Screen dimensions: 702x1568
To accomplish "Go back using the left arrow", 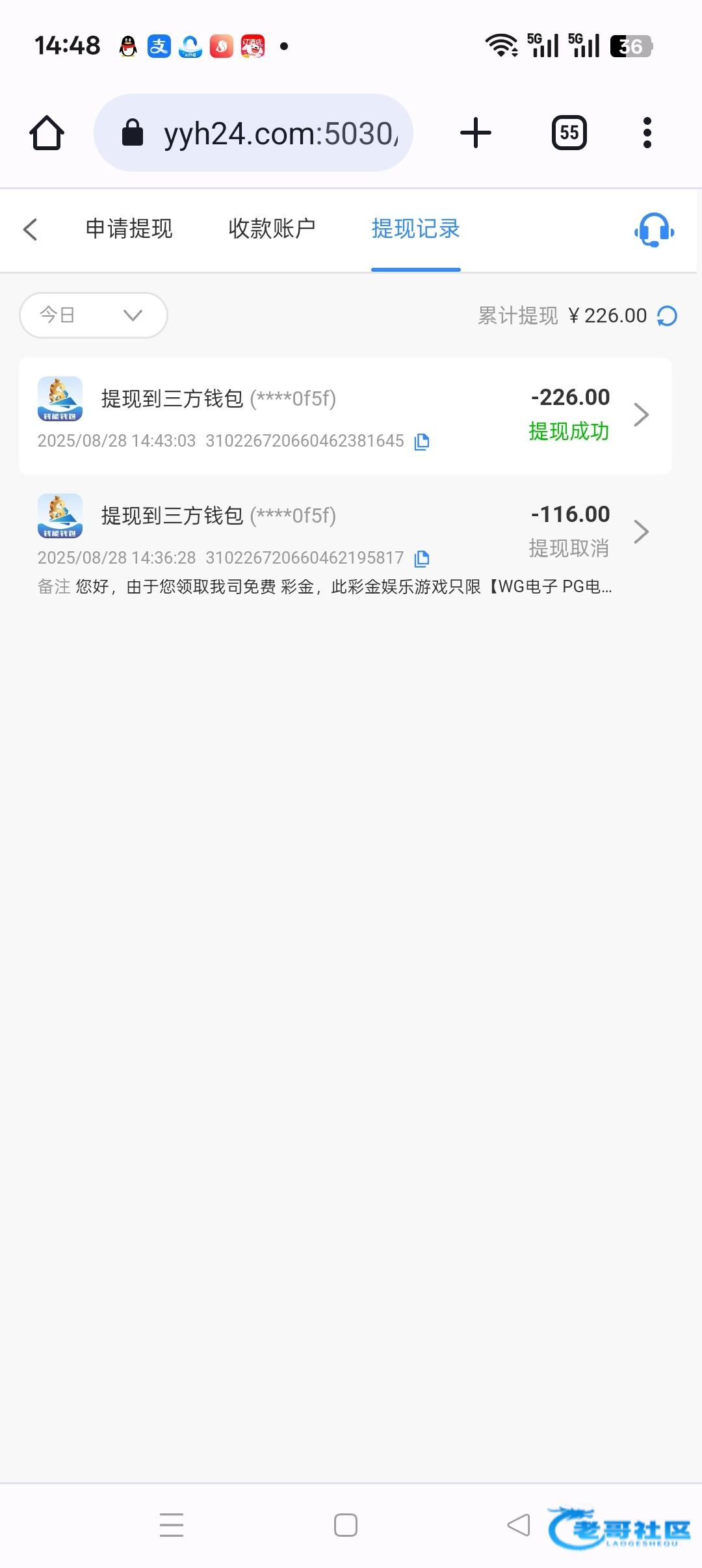I will tap(30, 229).
